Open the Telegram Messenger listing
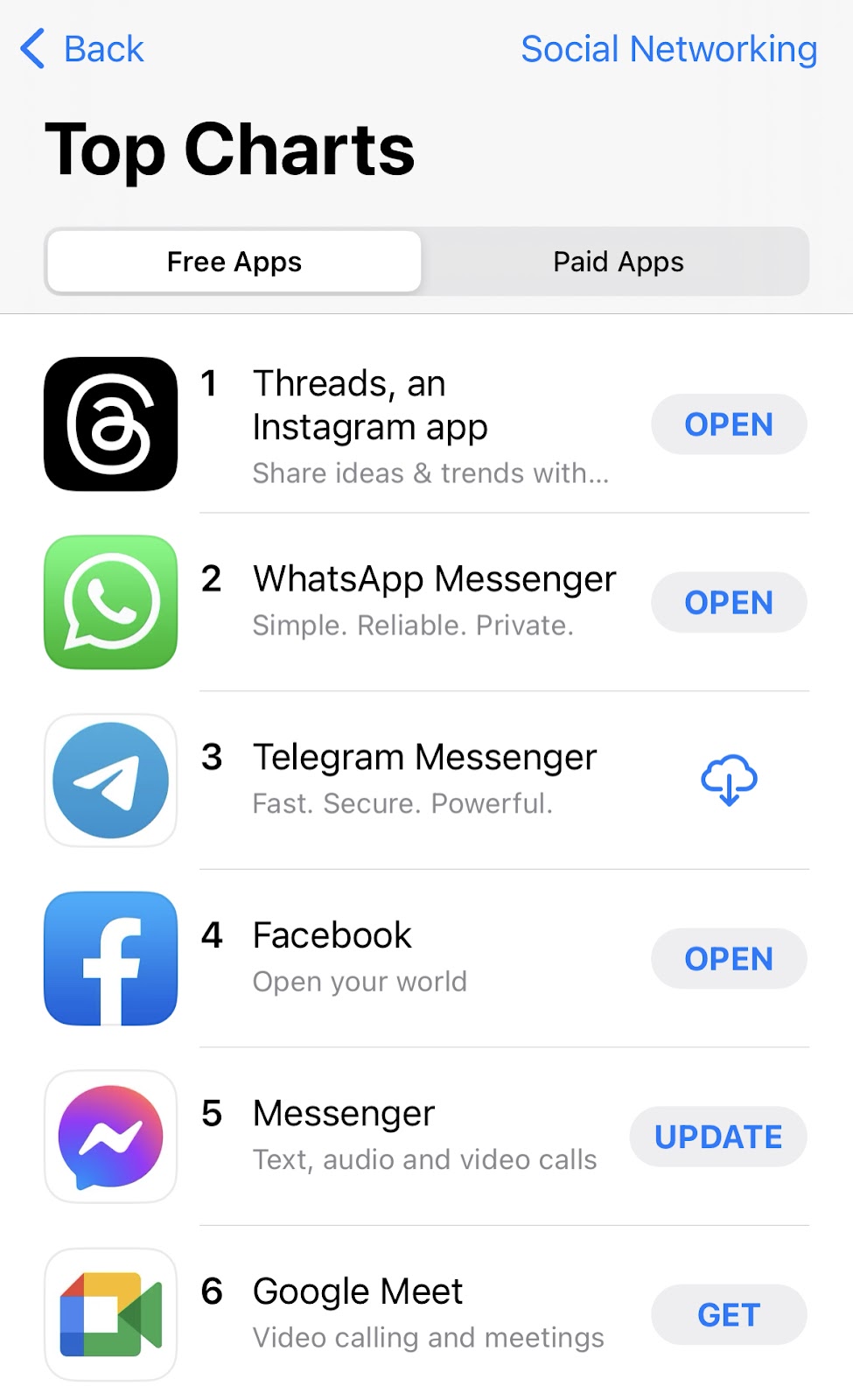The image size is (853, 1400). [x=424, y=779]
